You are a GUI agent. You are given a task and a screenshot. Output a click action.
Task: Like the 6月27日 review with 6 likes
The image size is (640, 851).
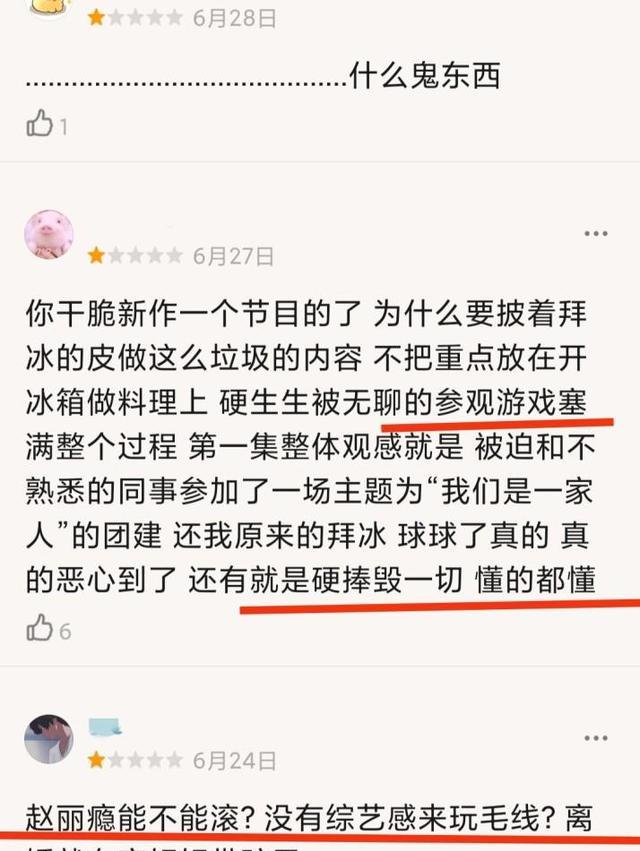40,628
